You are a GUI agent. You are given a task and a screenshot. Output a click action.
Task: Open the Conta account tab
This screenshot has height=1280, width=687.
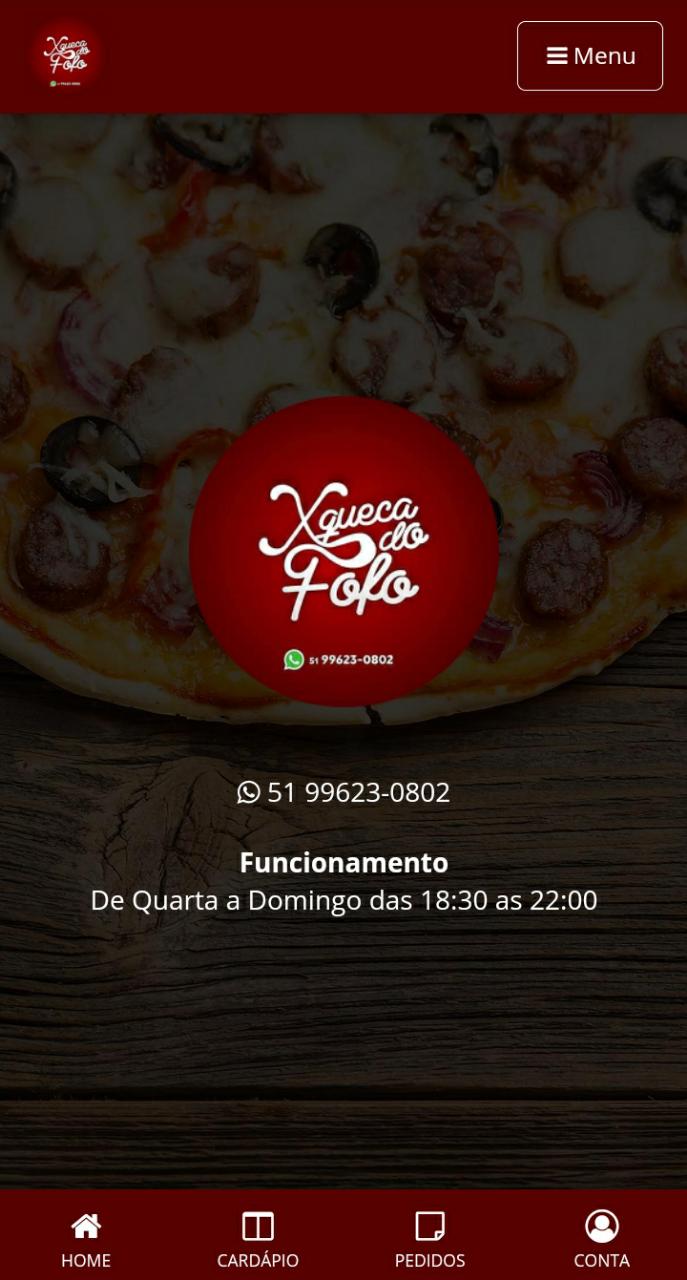pos(601,1239)
